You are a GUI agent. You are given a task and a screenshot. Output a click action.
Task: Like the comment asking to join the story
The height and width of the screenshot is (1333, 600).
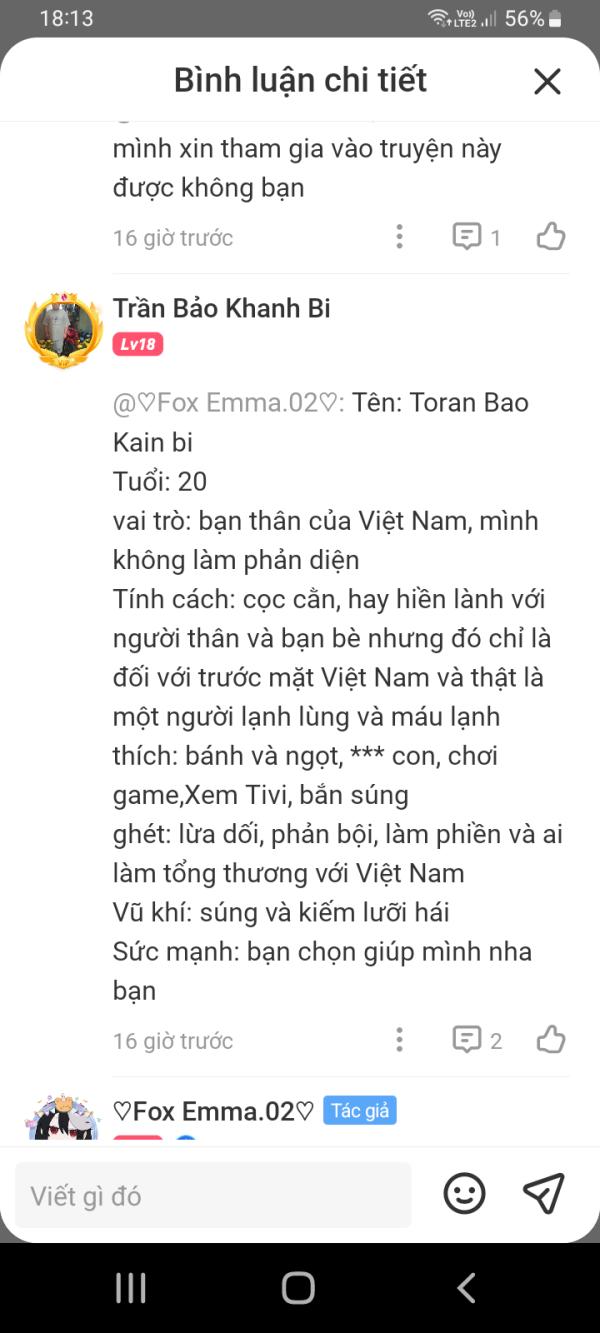click(x=551, y=237)
